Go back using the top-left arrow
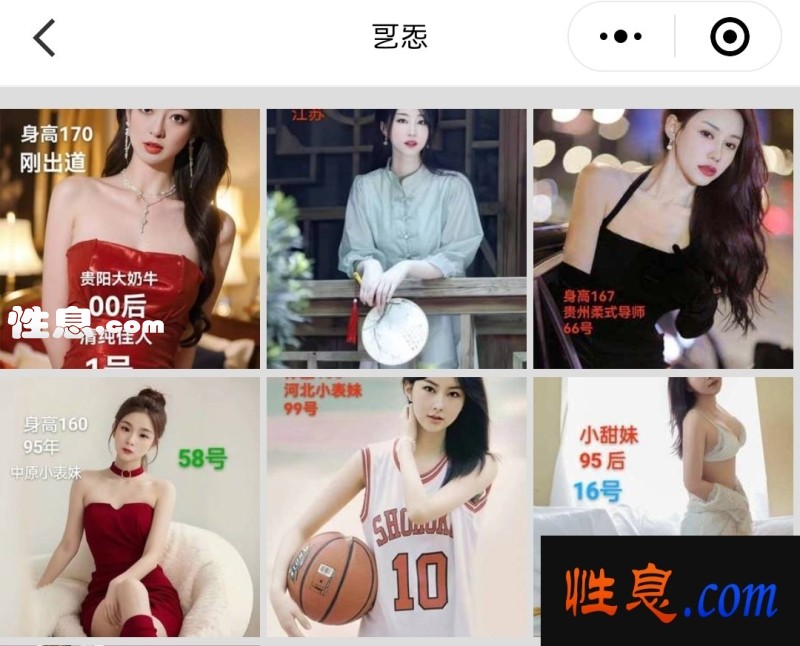Viewport: 800px width, 646px height. tap(44, 38)
